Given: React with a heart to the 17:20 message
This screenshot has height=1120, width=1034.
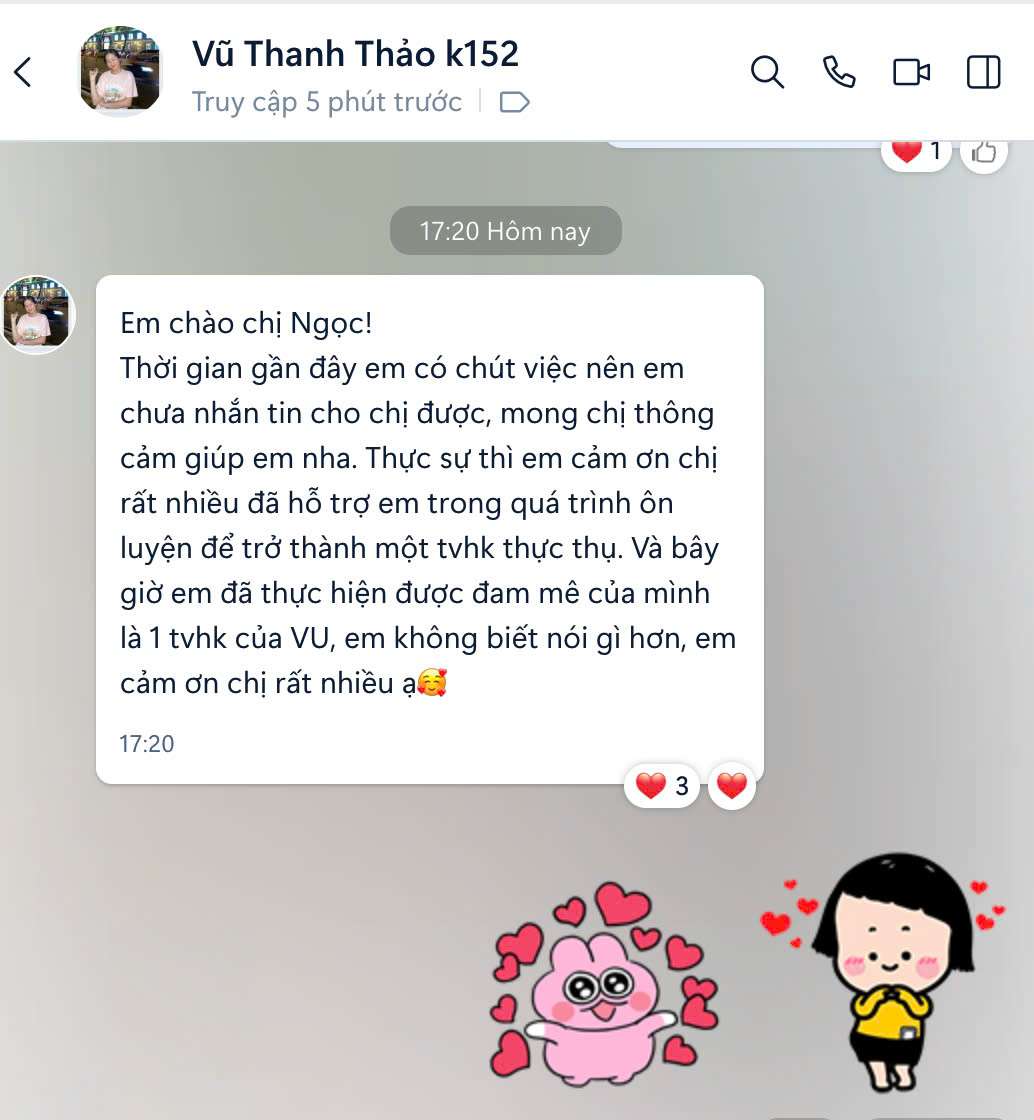Looking at the screenshot, I should coord(732,787).
